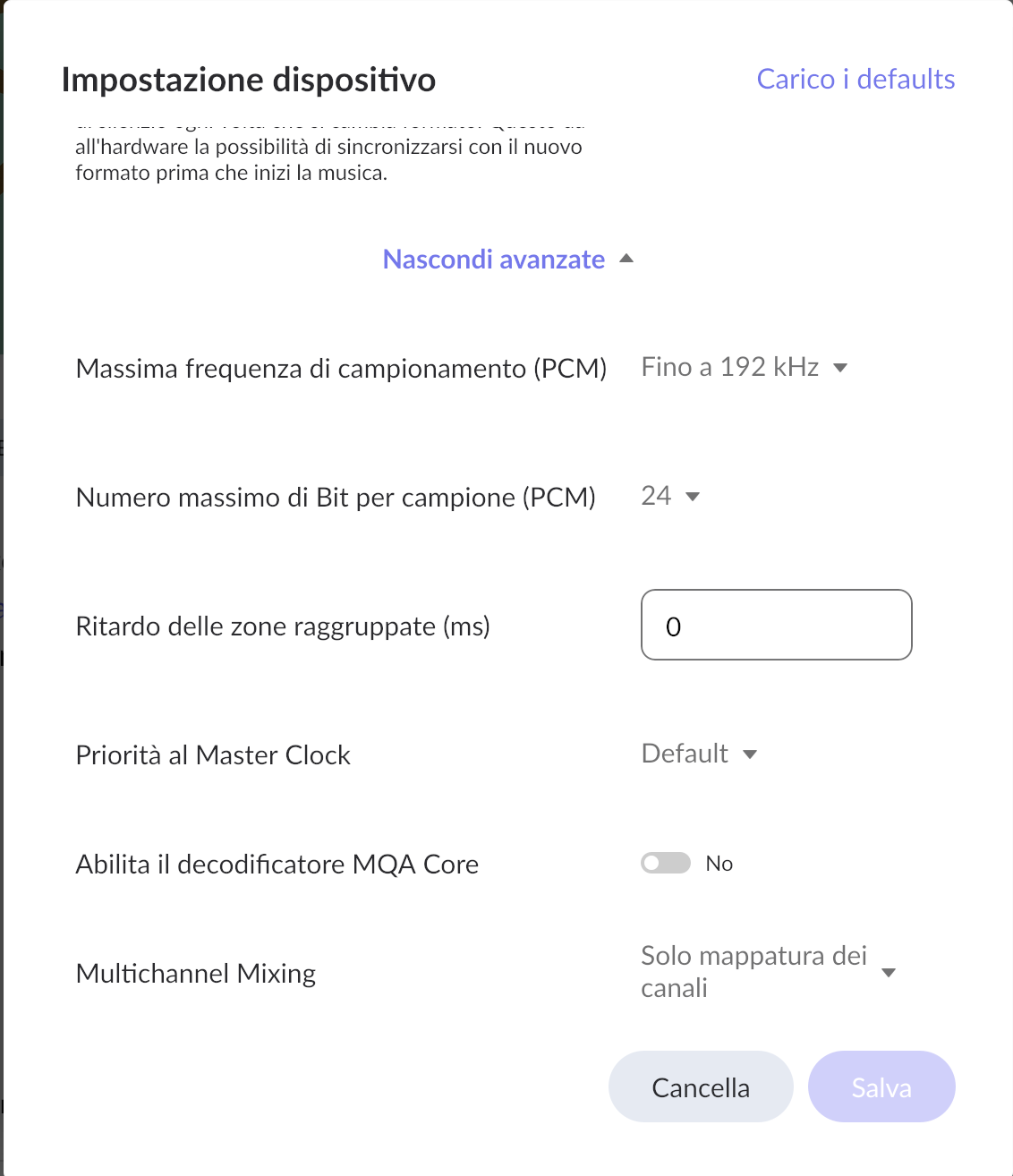Open Multichannel Mixing dropdown
1013x1176 pixels.
coord(768,972)
